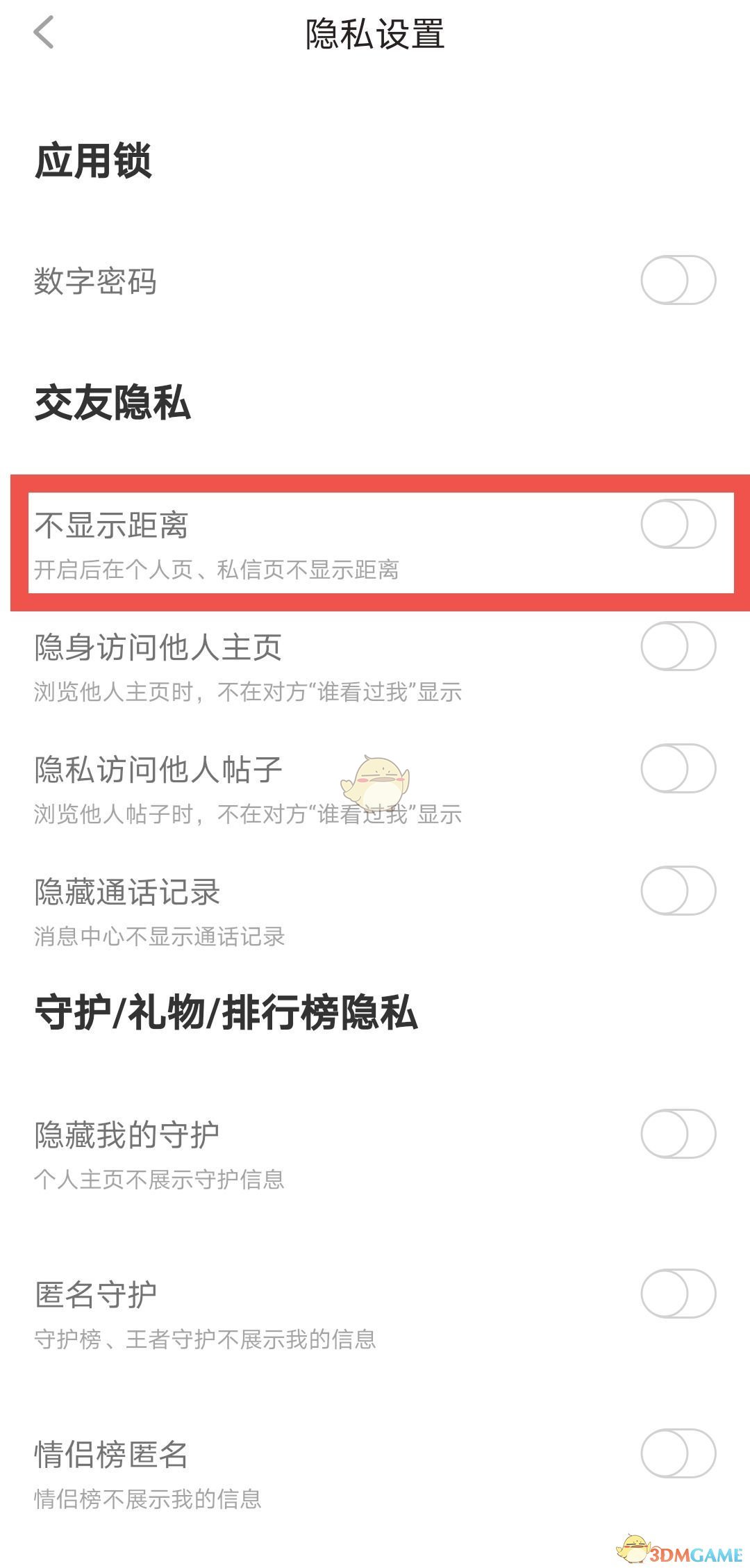Screen dimensions: 750x1568
Task: Switch on 隐私访问他人帖子
Action: click(x=678, y=768)
